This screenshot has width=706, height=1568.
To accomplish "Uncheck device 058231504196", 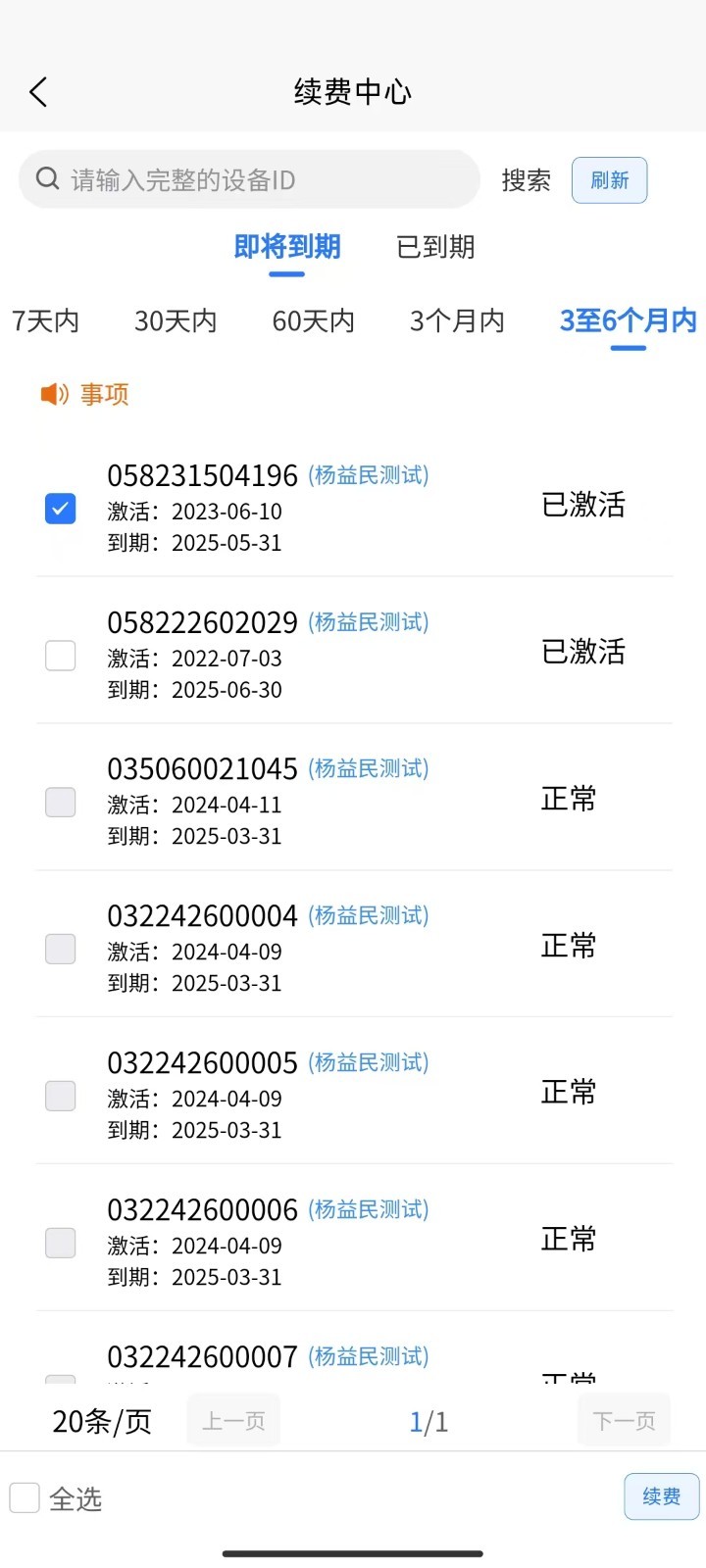I will click(61, 509).
